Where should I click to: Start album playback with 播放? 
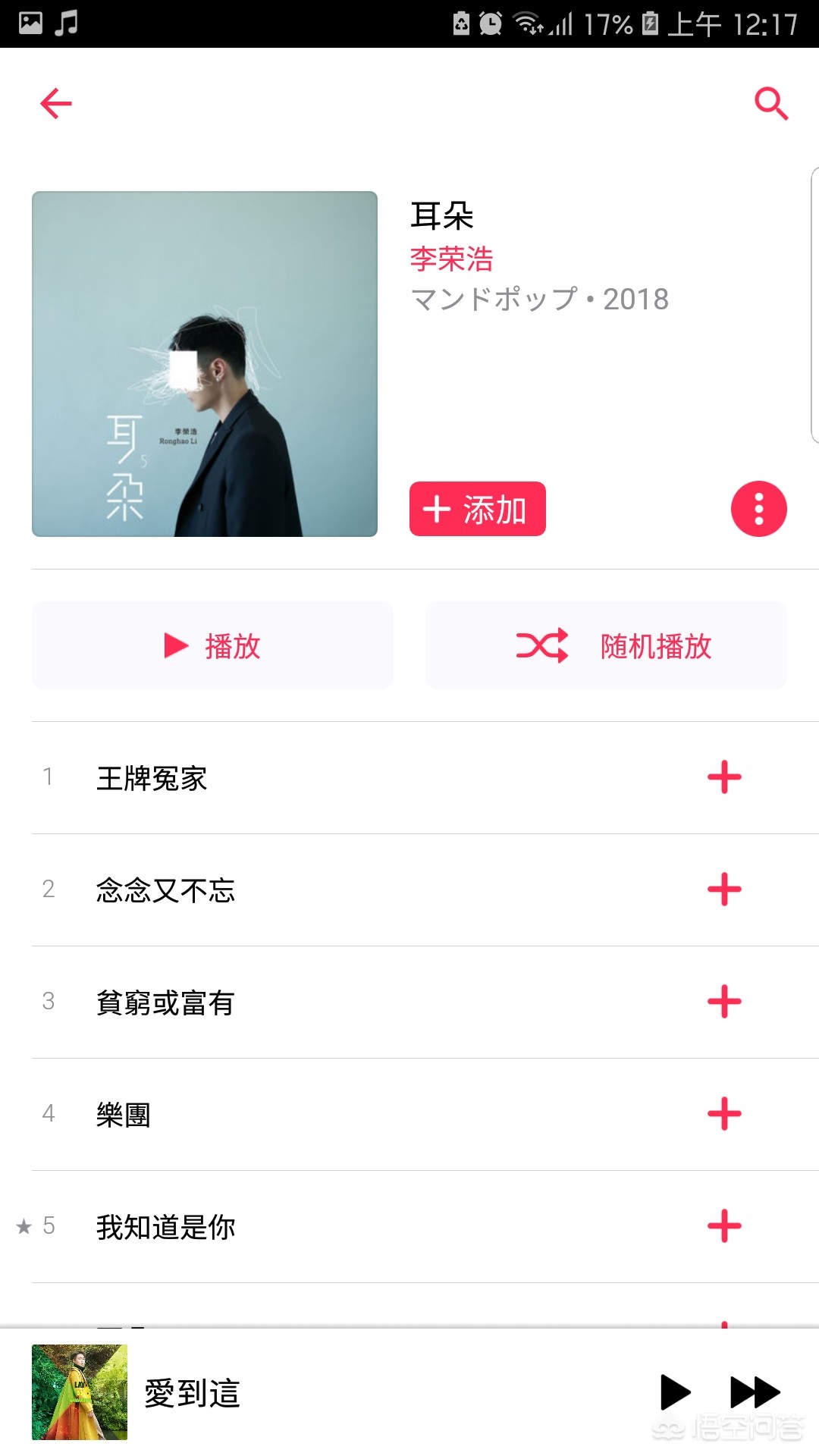coord(212,646)
